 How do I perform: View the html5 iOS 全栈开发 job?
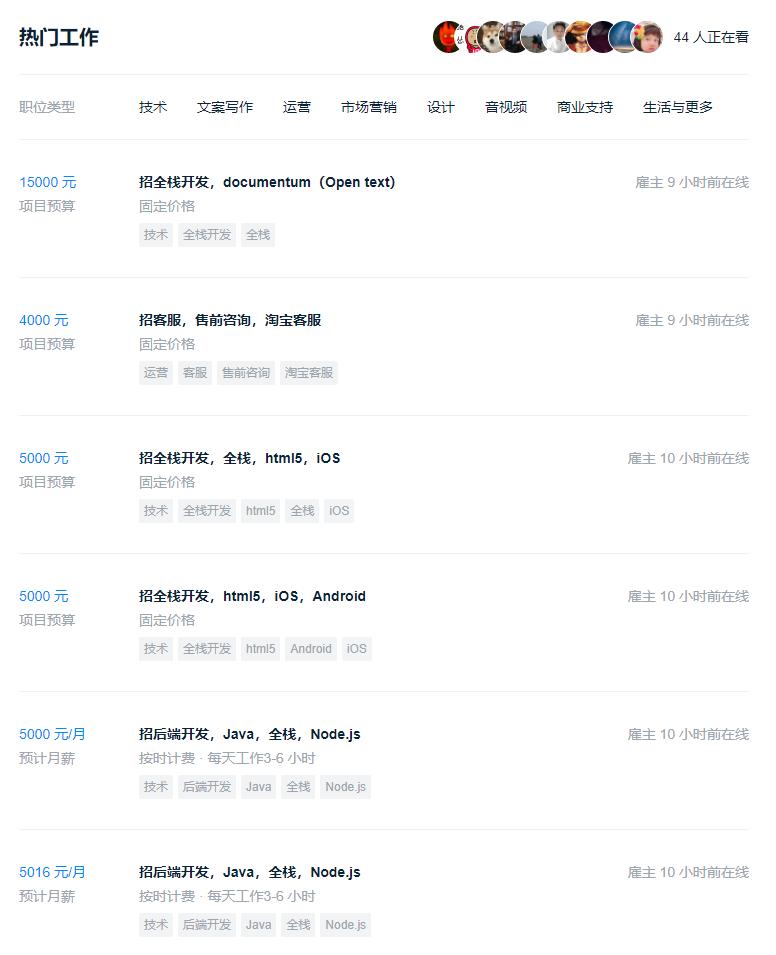point(237,458)
